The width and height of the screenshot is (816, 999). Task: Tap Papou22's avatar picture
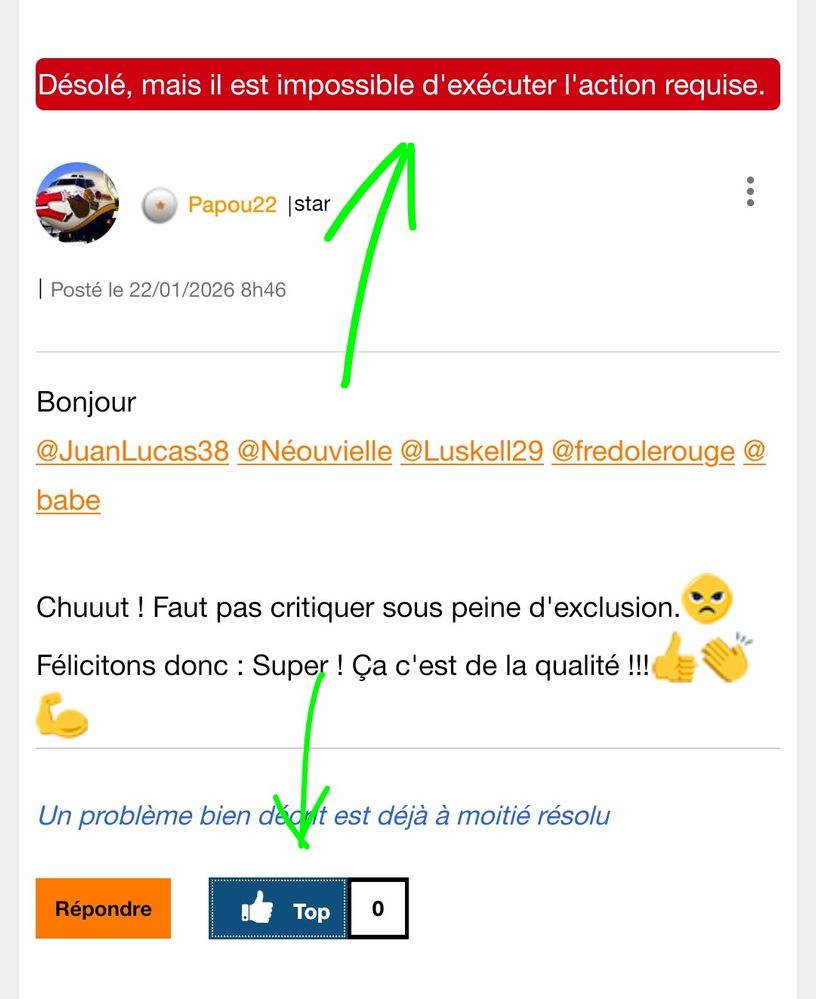77,203
